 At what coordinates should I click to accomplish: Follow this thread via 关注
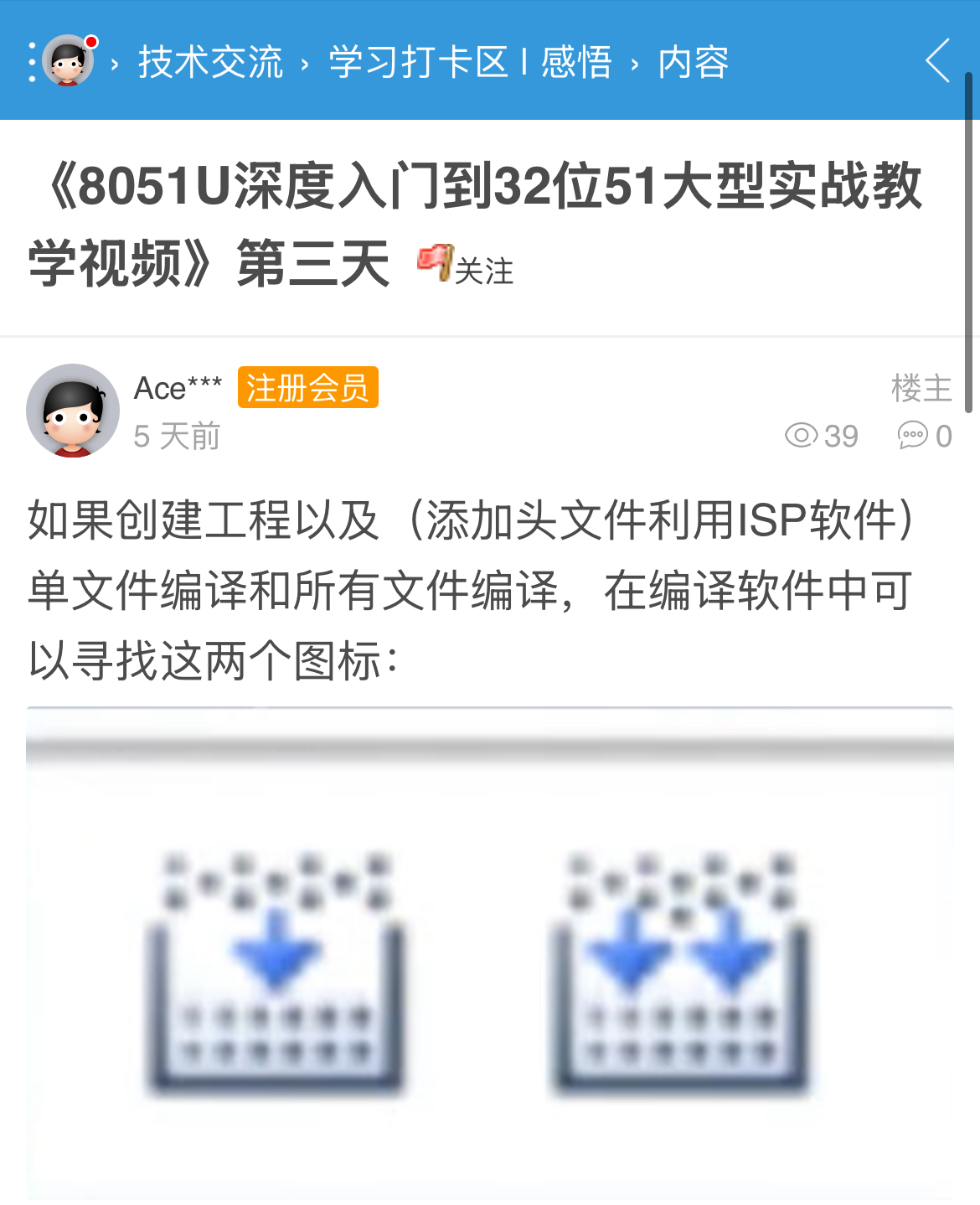[467, 267]
